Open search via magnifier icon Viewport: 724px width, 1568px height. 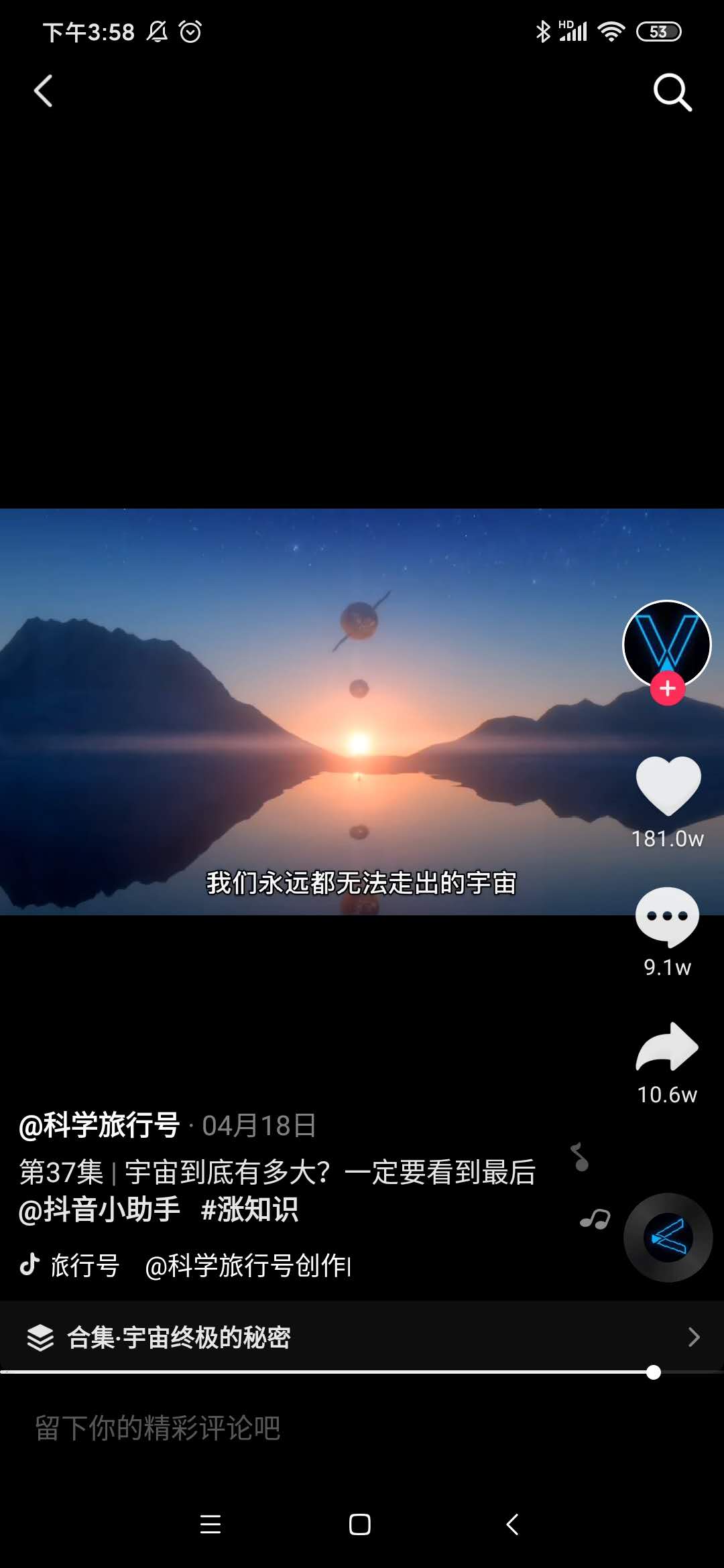point(672,92)
